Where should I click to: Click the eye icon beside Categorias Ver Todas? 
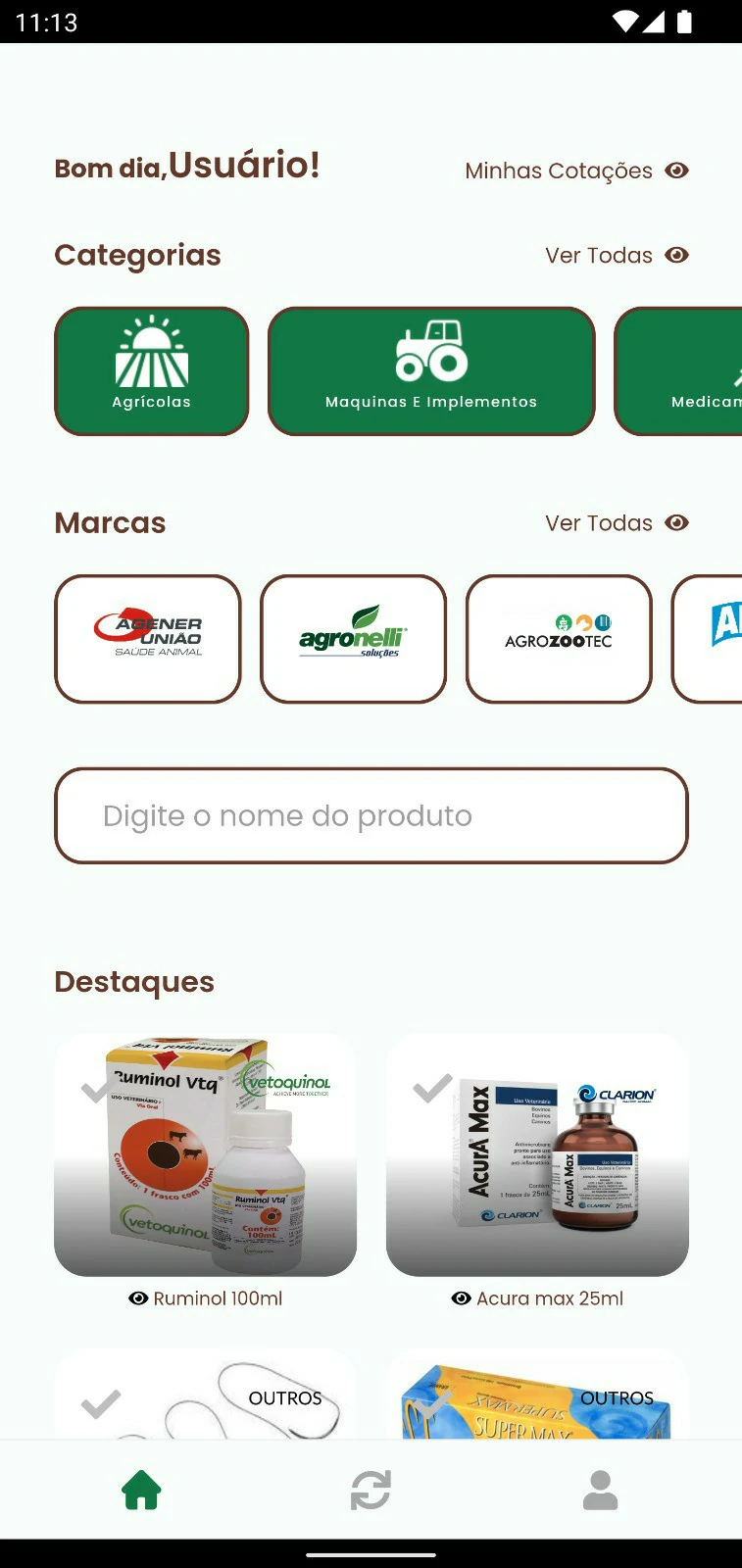(x=676, y=255)
